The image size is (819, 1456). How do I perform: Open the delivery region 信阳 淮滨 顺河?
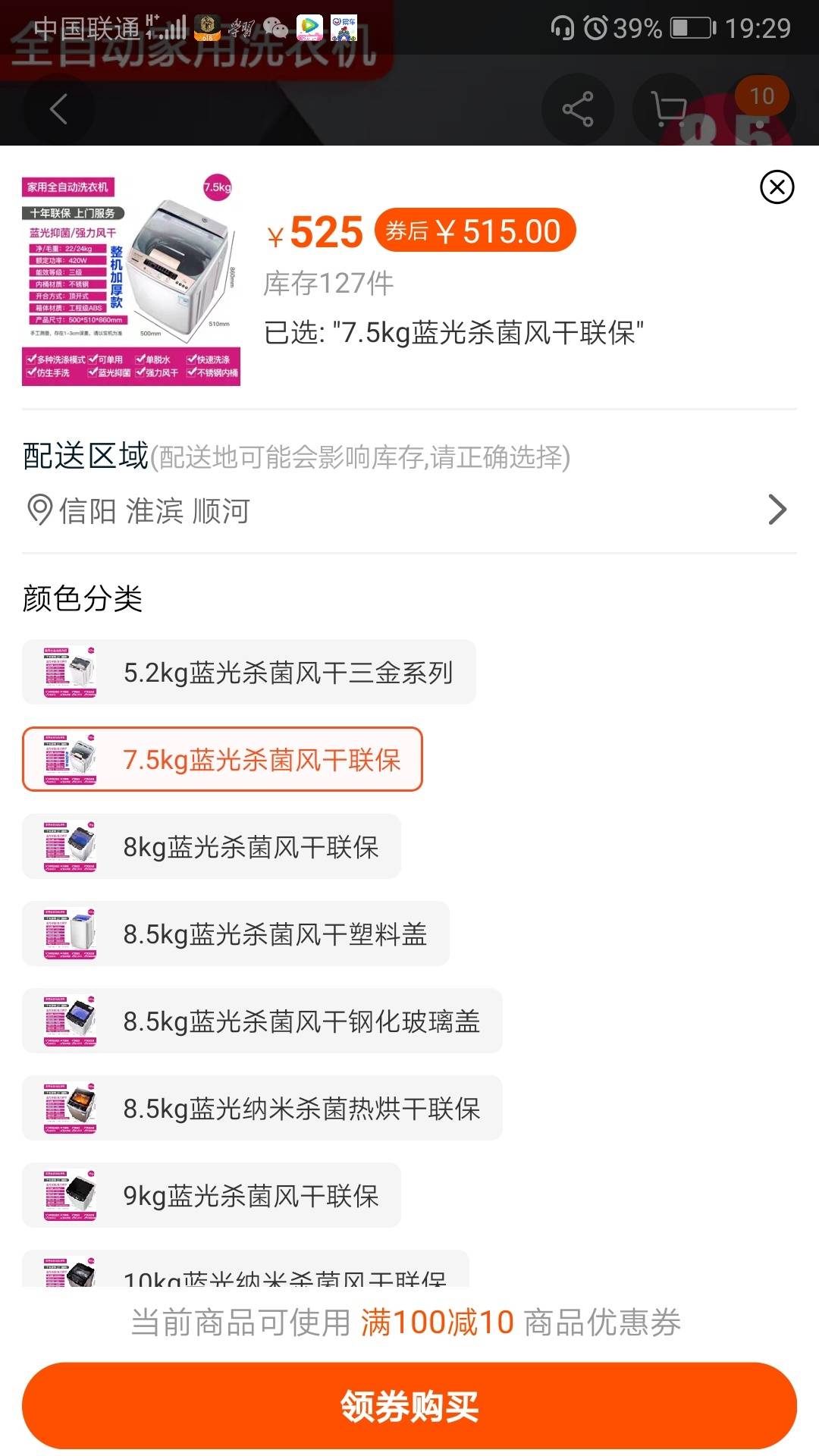[409, 510]
